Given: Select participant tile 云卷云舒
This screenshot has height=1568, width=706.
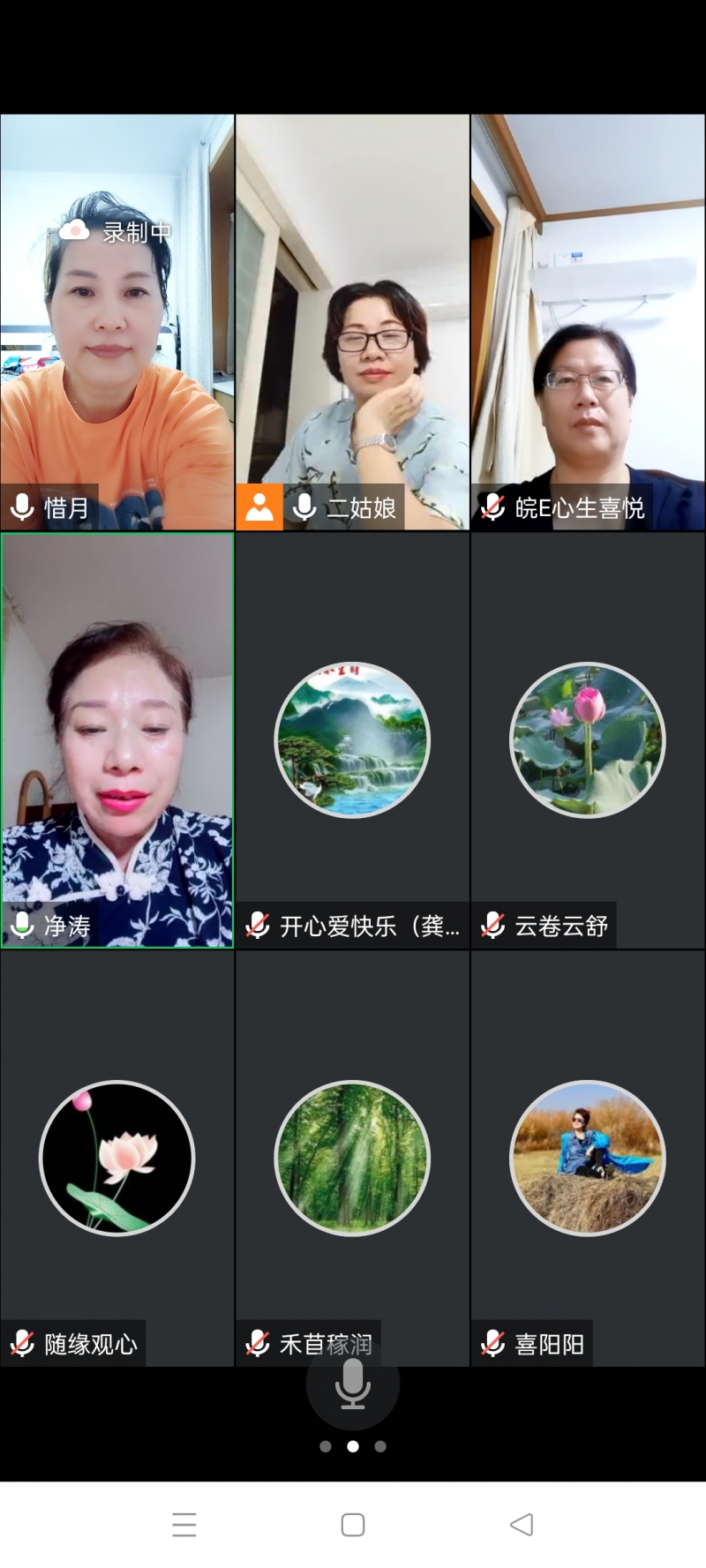Looking at the screenshot, I should coord(588,739).
